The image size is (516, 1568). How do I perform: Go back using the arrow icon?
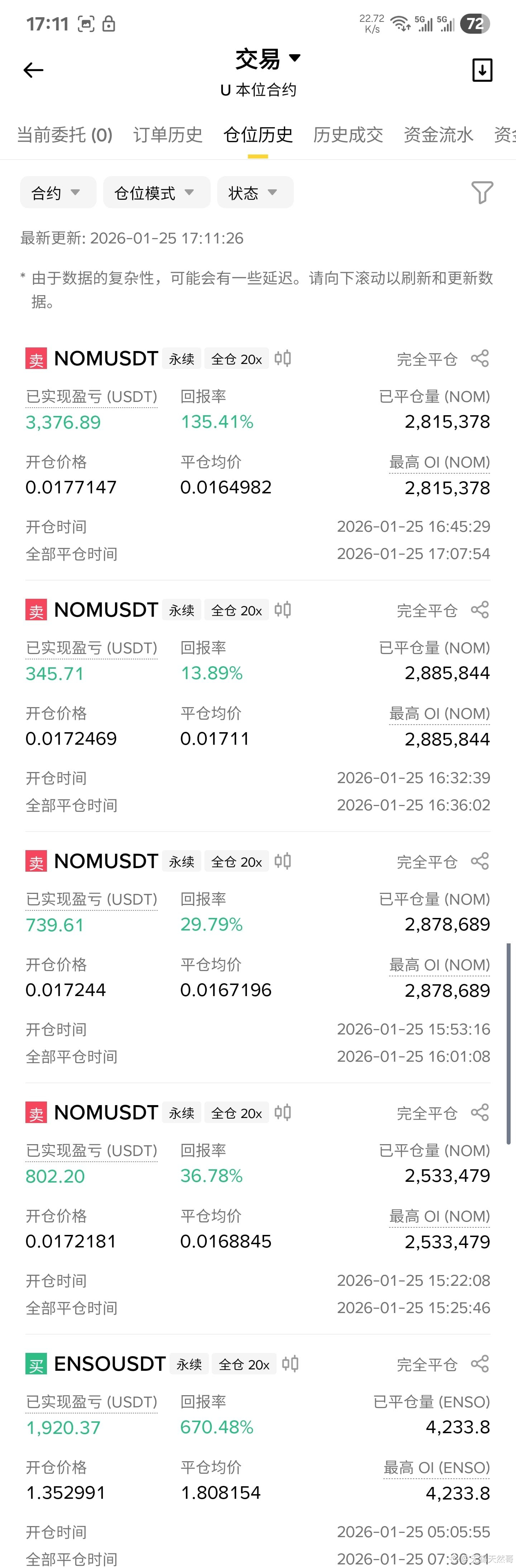[33, 71]
